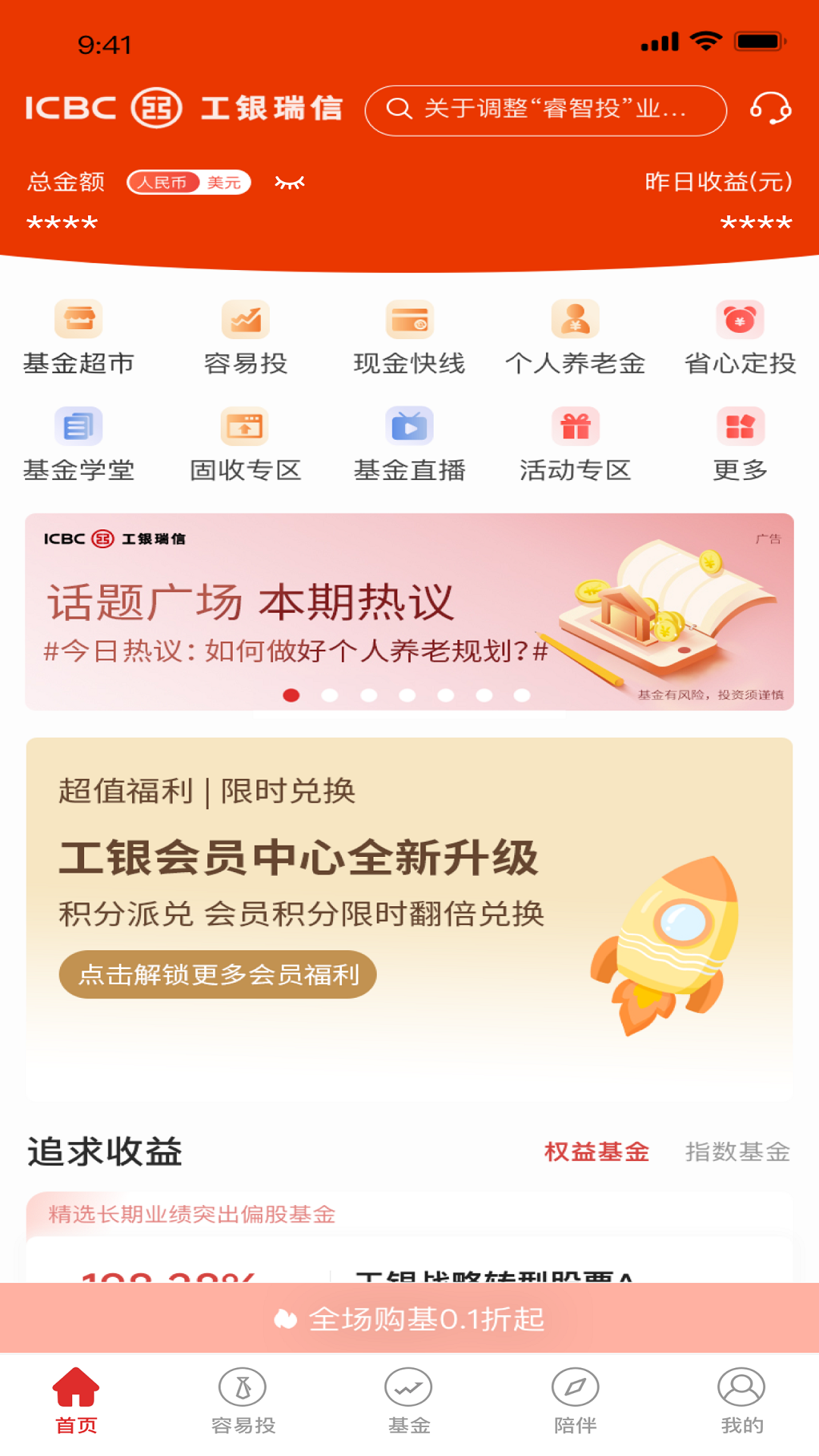The image size is (819, 1456).
Task: Open the 全场购基0.1折起 promotion banner
Action: [x=409, y=1318]
